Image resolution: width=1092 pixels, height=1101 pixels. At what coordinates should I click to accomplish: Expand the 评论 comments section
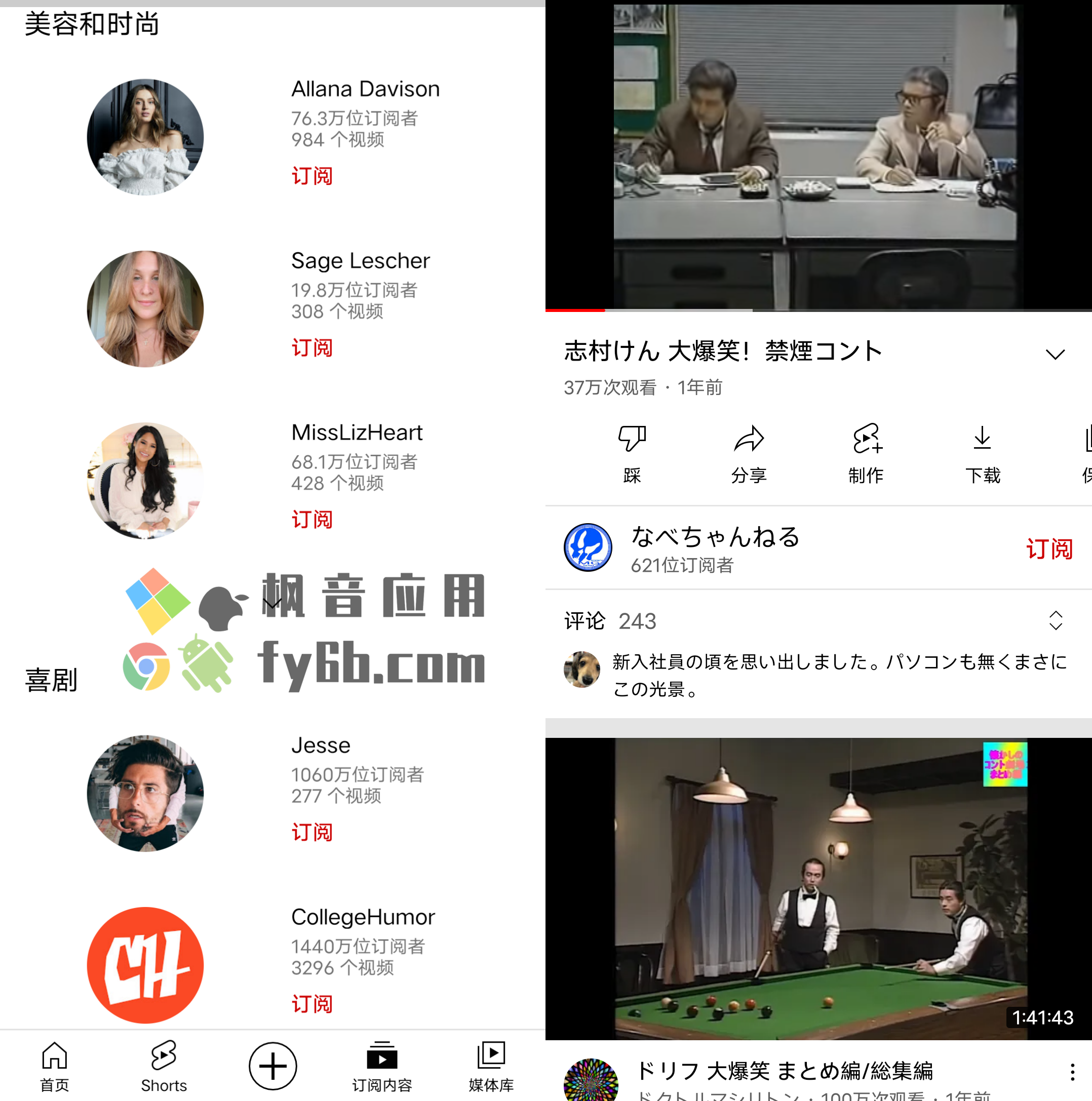(x=1056, y=620)
